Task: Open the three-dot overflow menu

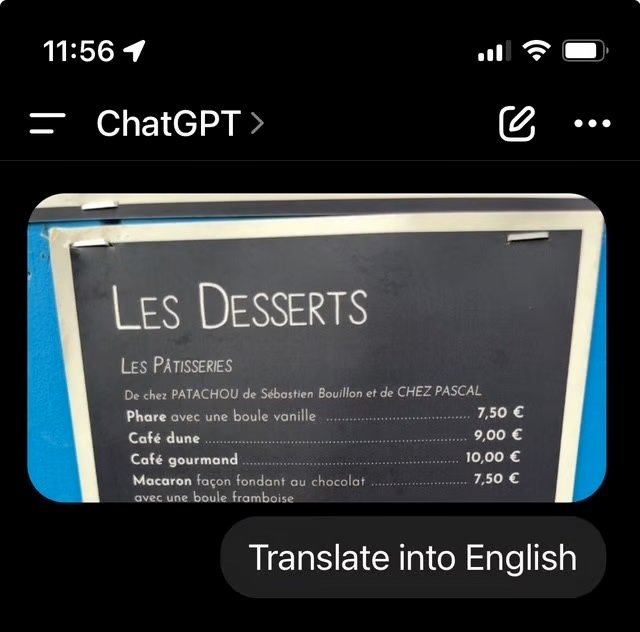Action: (x=592, y=124)
